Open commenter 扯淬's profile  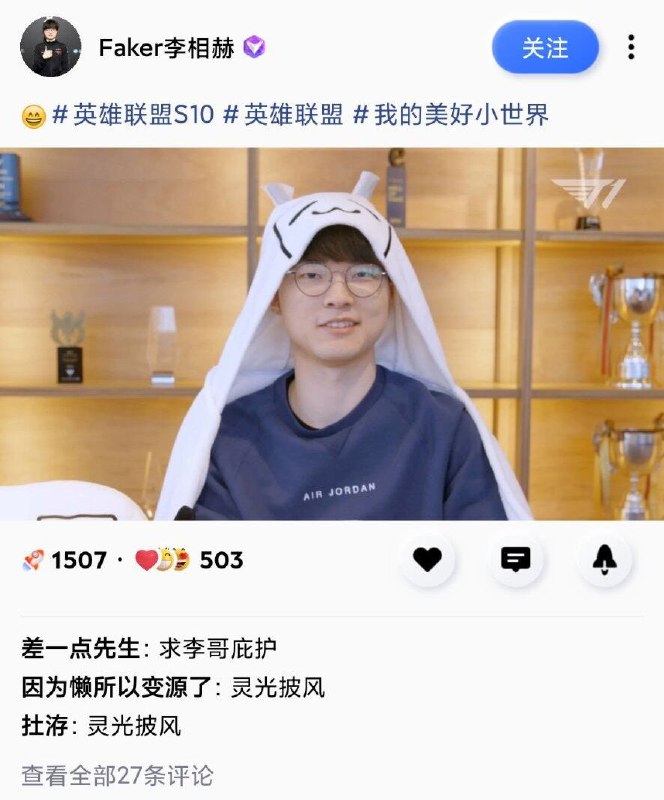pos(45,726)
